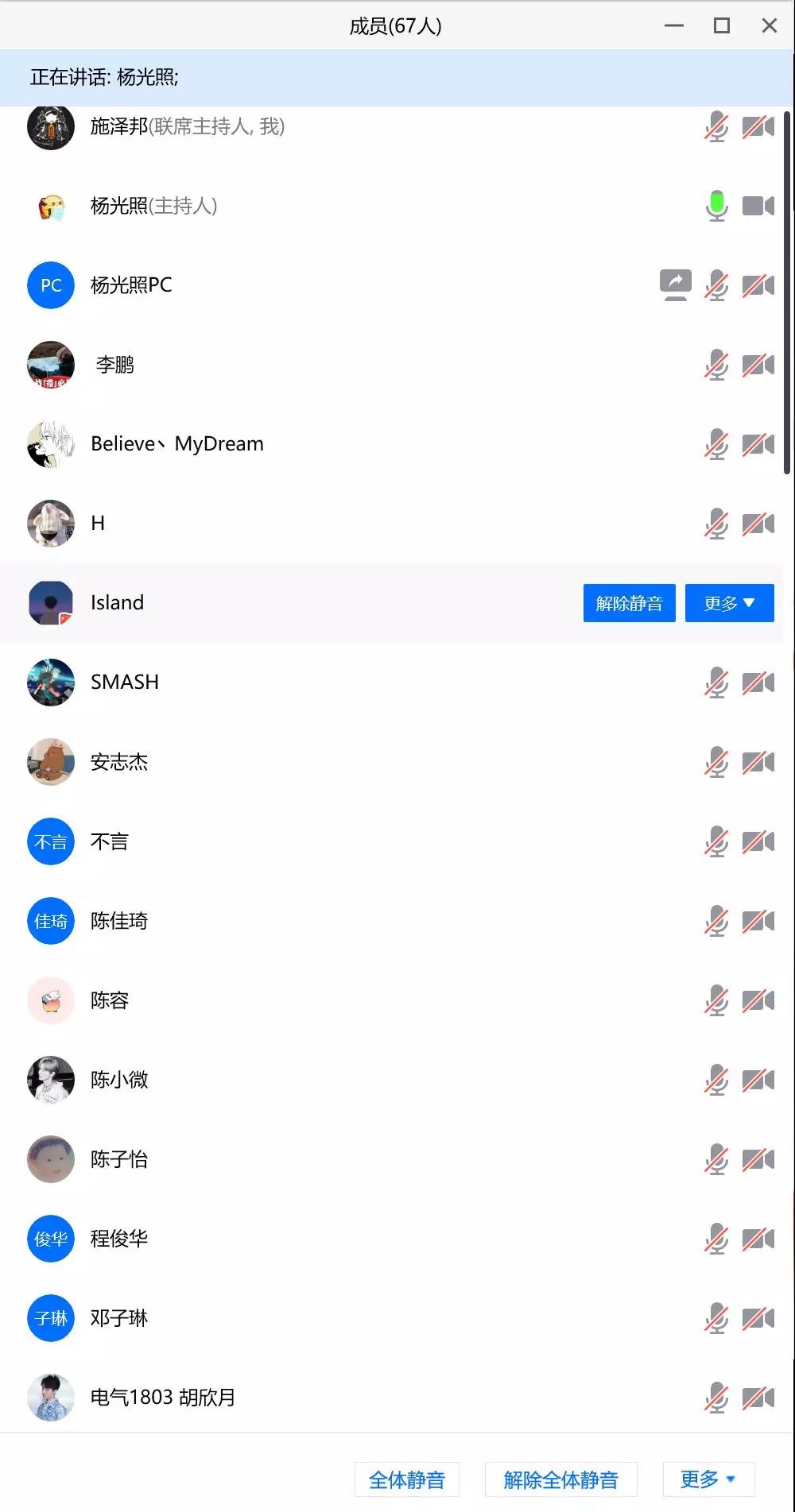Tap screen share icon for 杨光照PC

675,284
